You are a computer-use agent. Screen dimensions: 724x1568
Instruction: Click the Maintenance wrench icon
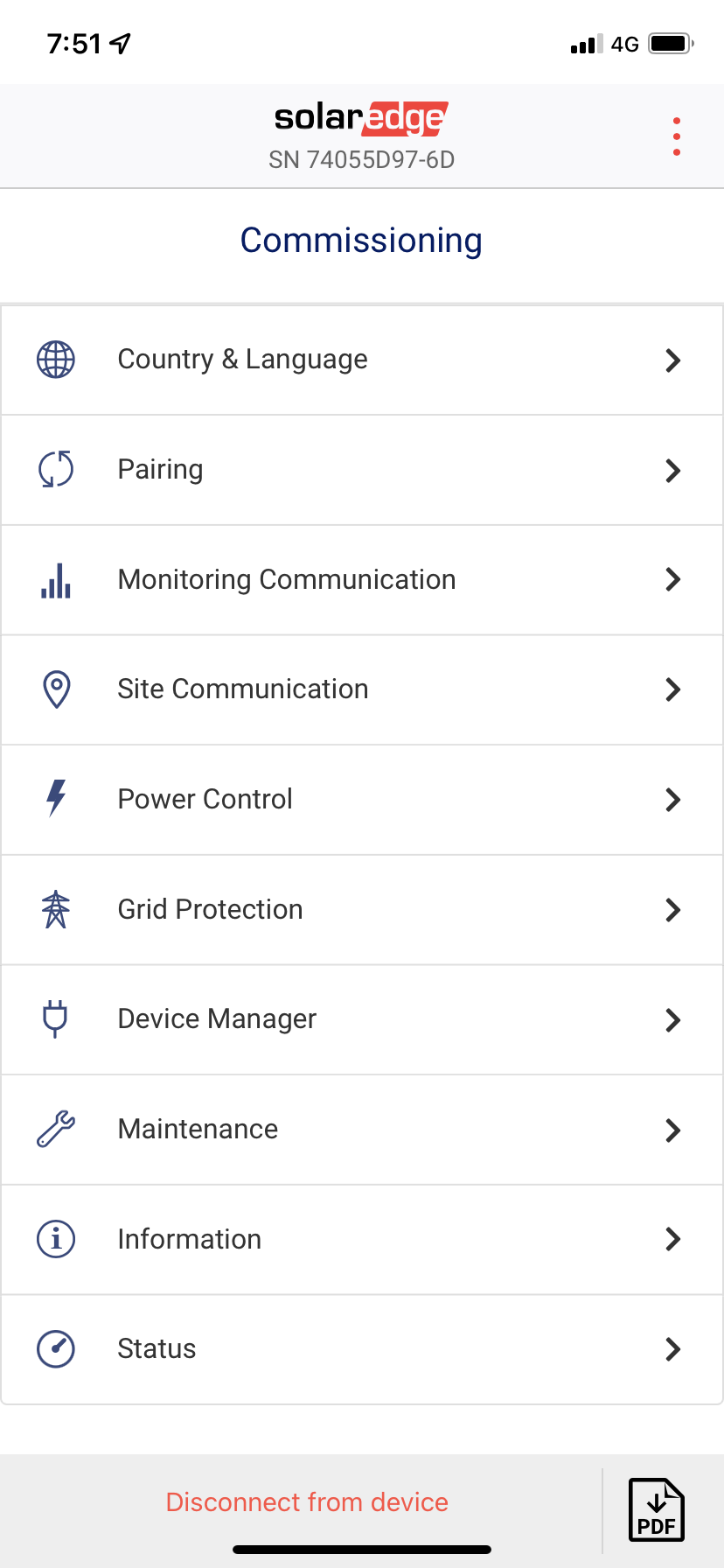click(55, 1129)
